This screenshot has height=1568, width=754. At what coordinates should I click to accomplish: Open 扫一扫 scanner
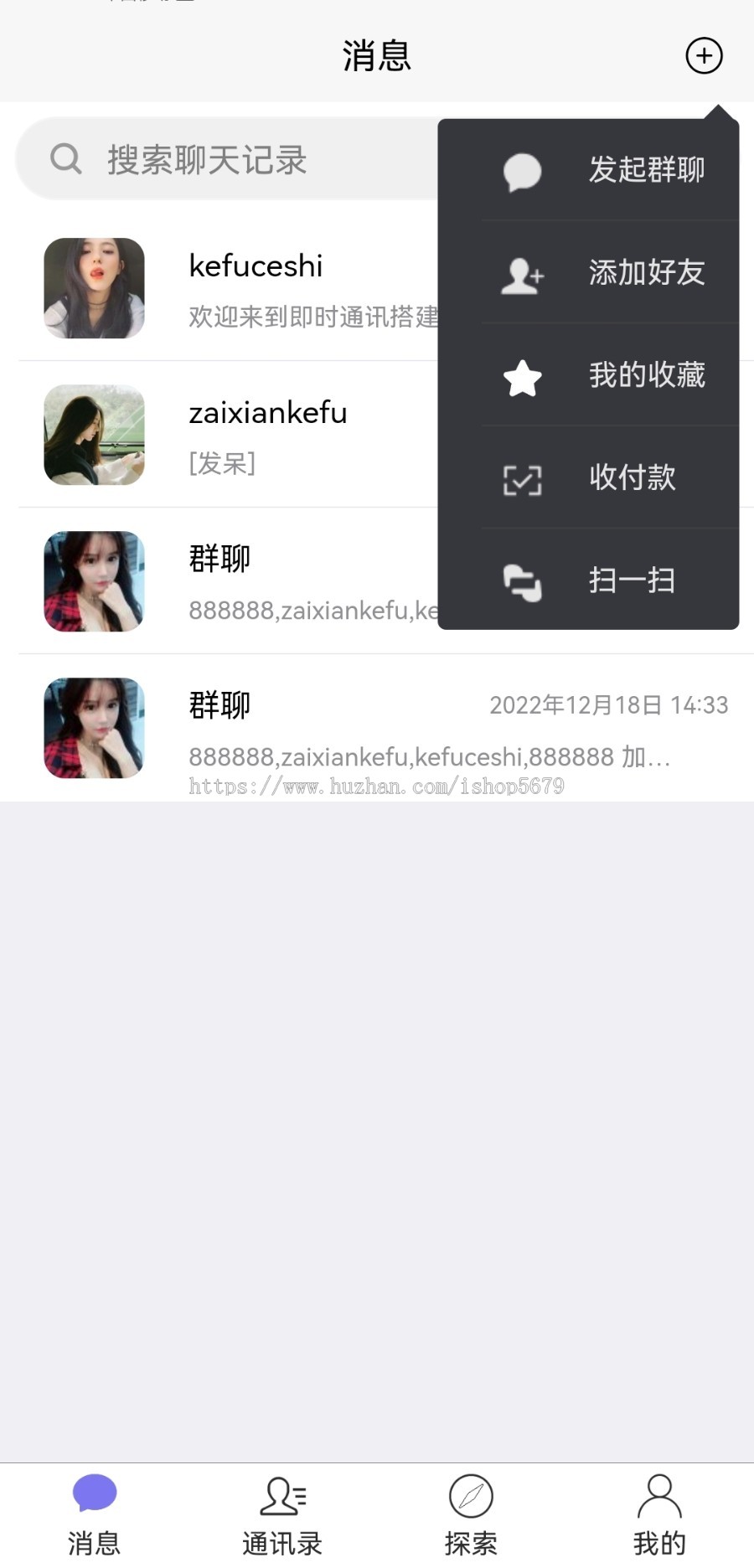click(603, 580)
